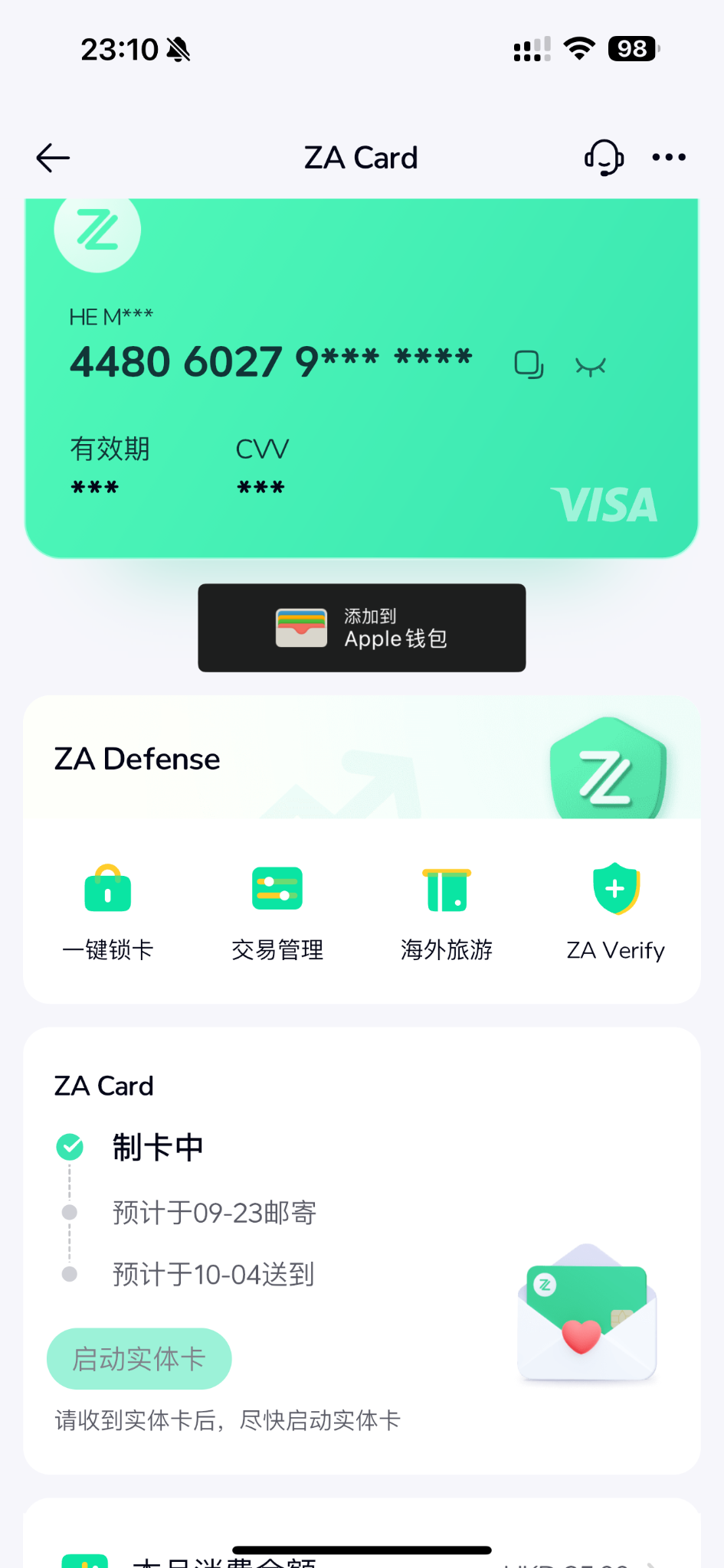Open customer service headset icon
The image size is (724, 1568).
[604, 158]
